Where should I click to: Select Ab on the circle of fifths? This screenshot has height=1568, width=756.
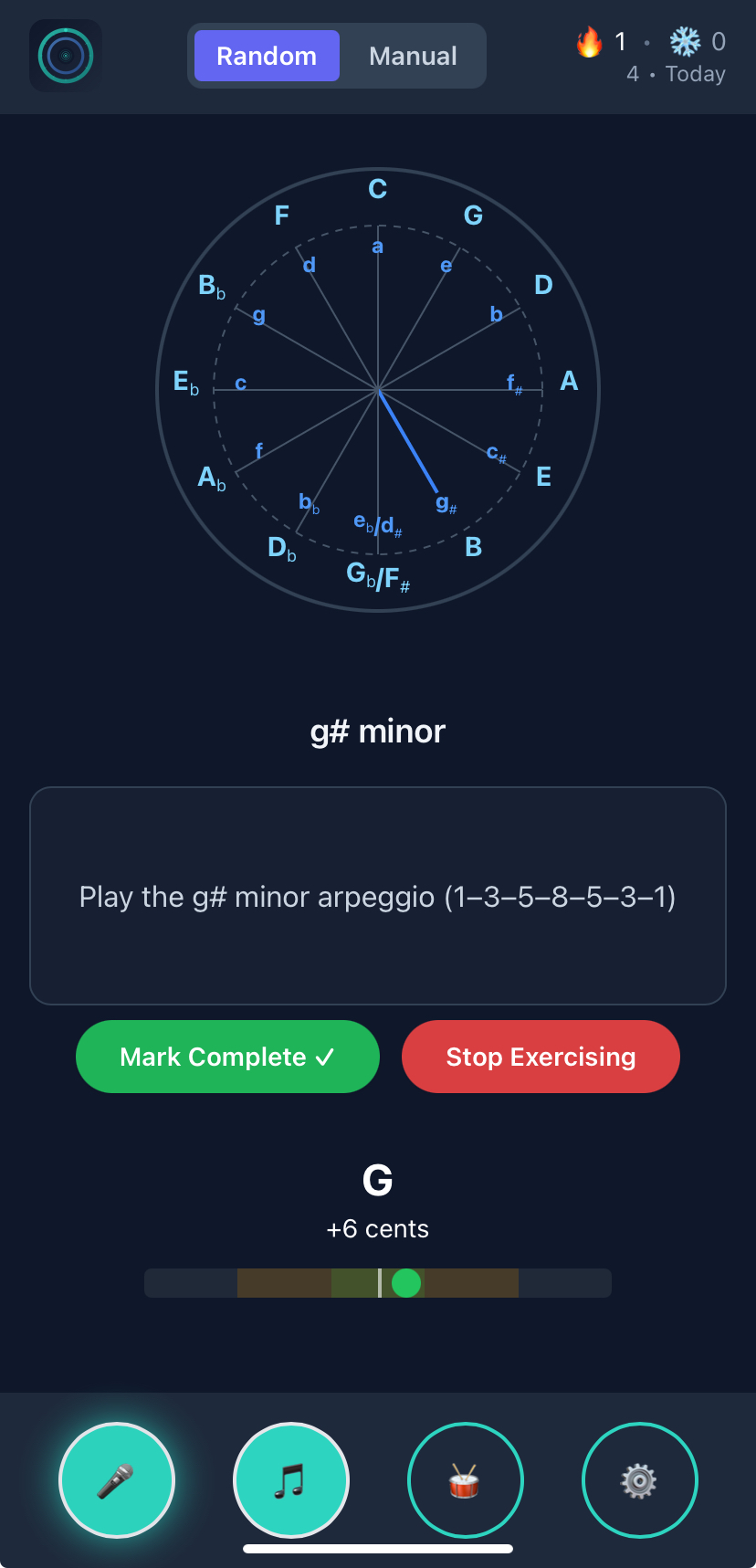(212, 478)
